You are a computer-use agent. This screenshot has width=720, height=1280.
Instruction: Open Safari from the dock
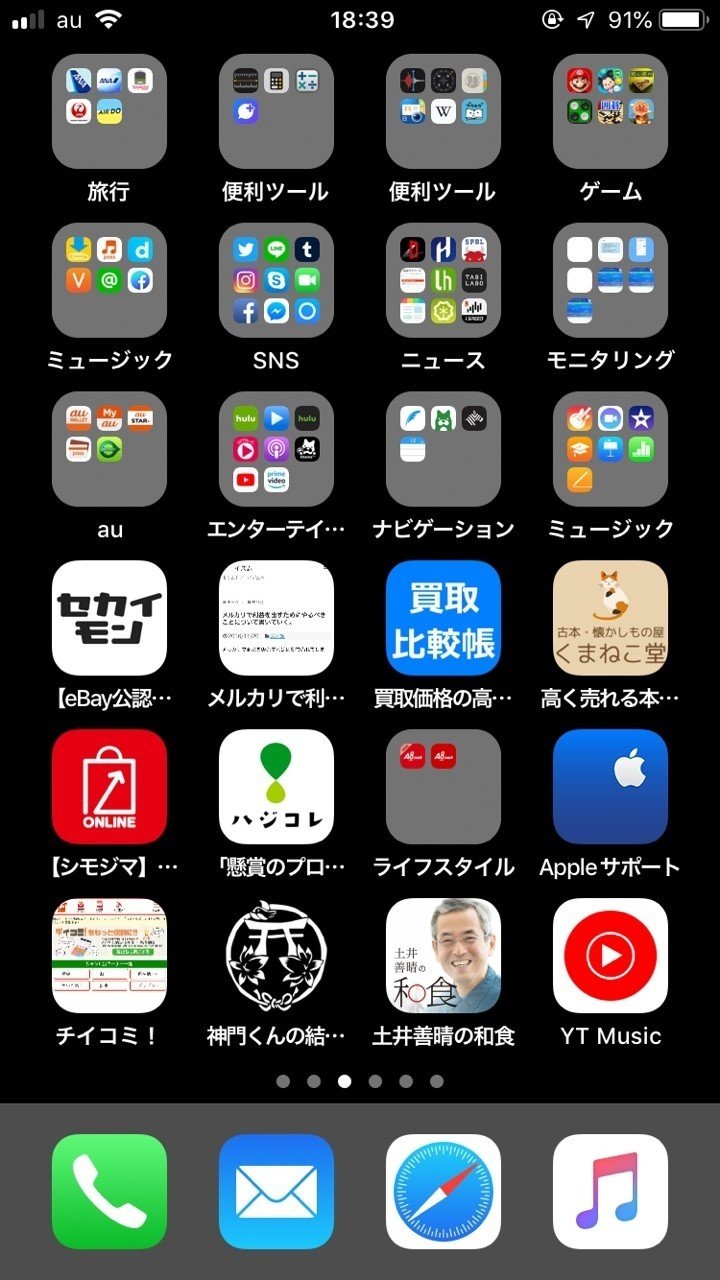442,1190
